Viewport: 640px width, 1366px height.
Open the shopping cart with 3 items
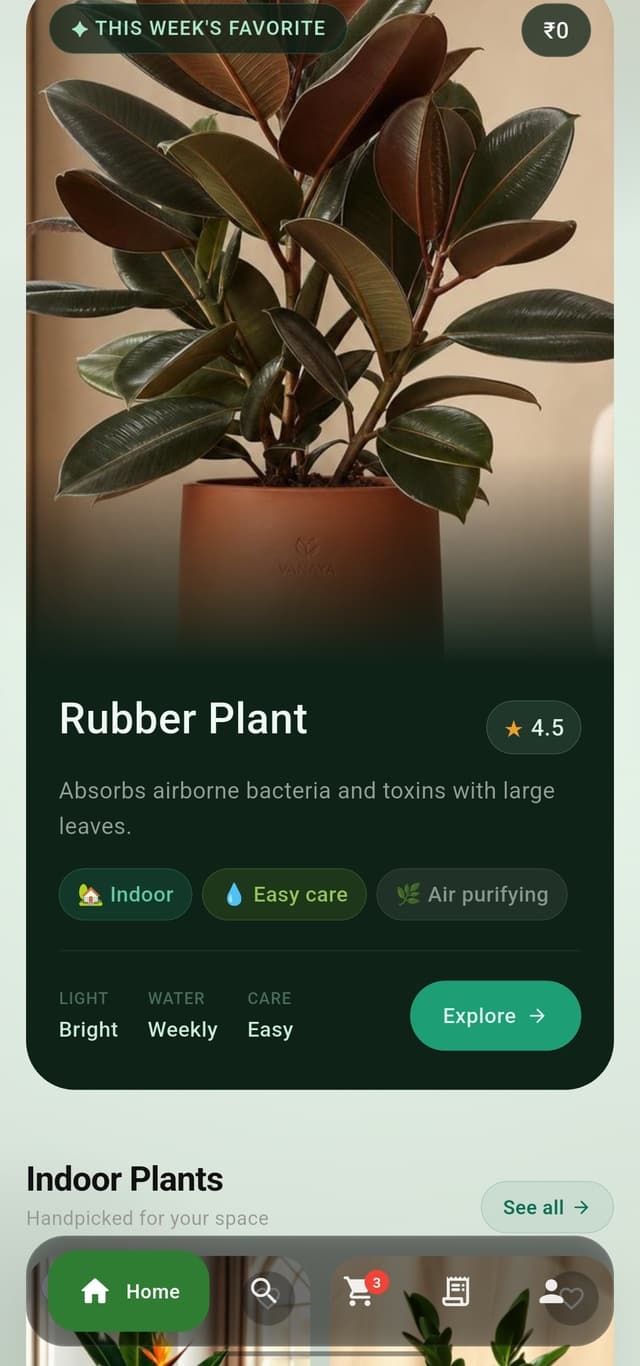pyautogui.click(x=360, y=1292)
